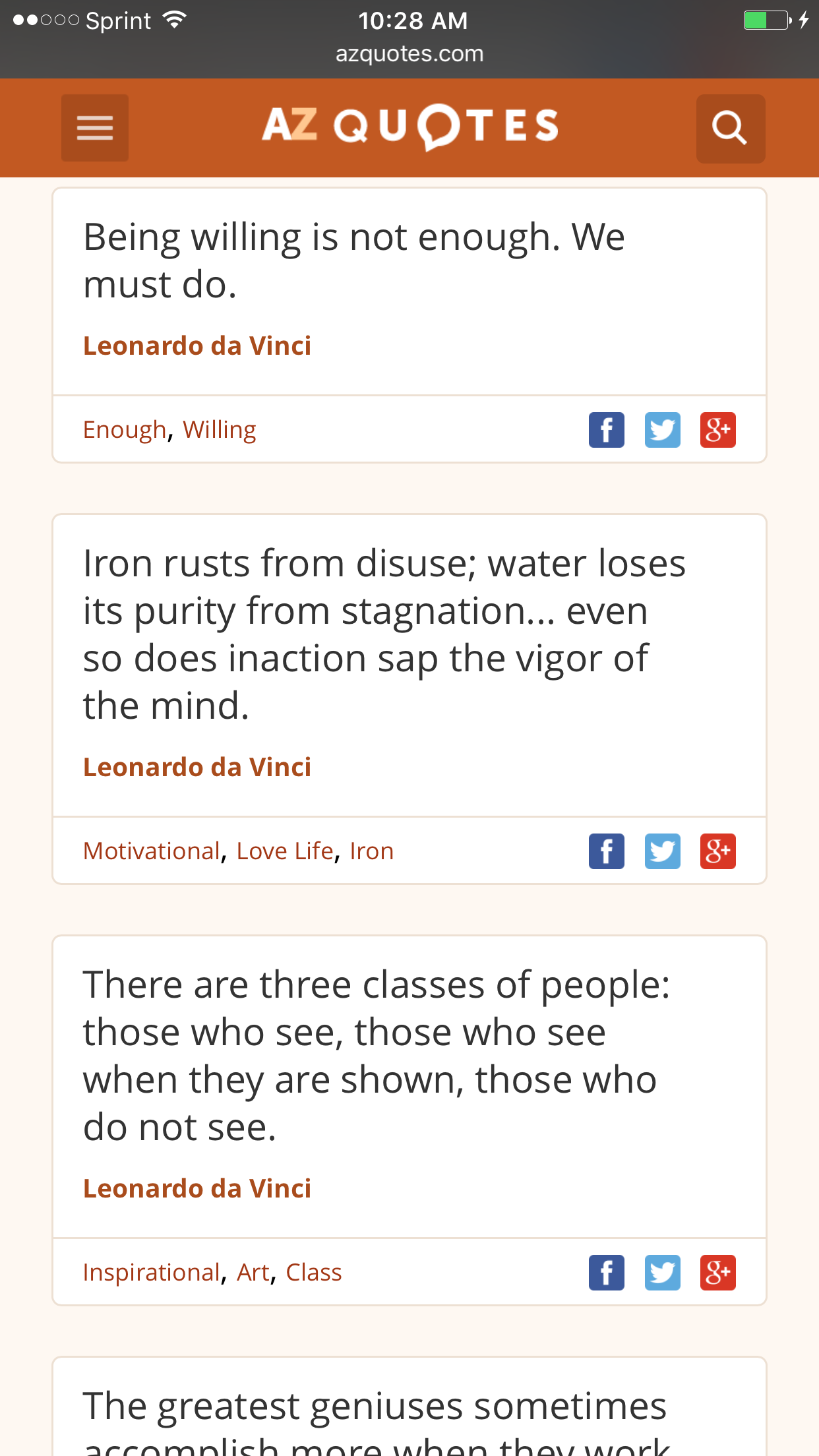The width and height of the screenshot is (819, 1456).
Task: Open the Inspirational tag
Action: coord(152,1273)
